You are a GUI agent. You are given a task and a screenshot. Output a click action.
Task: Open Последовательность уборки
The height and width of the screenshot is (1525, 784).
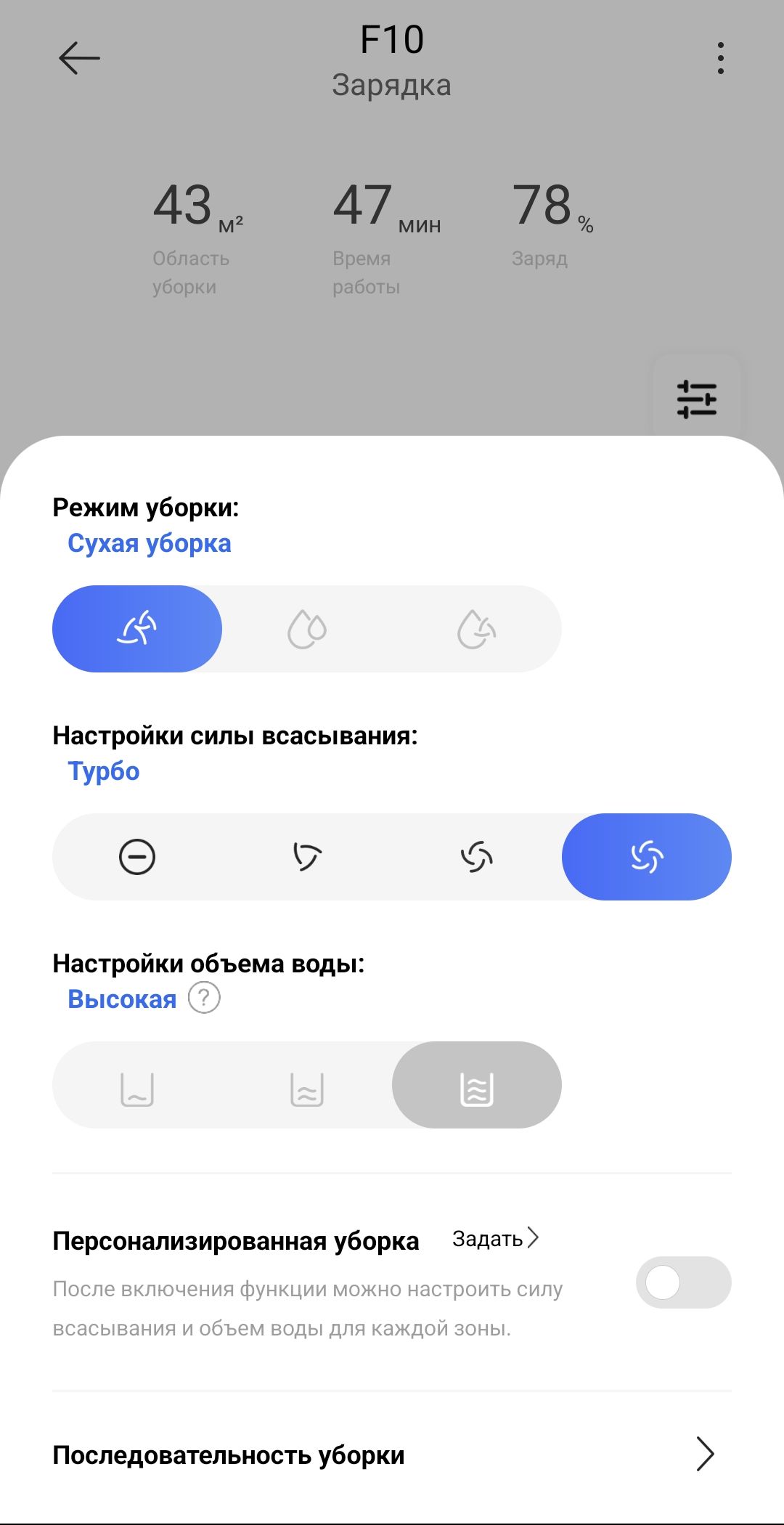coord(392,1455)
